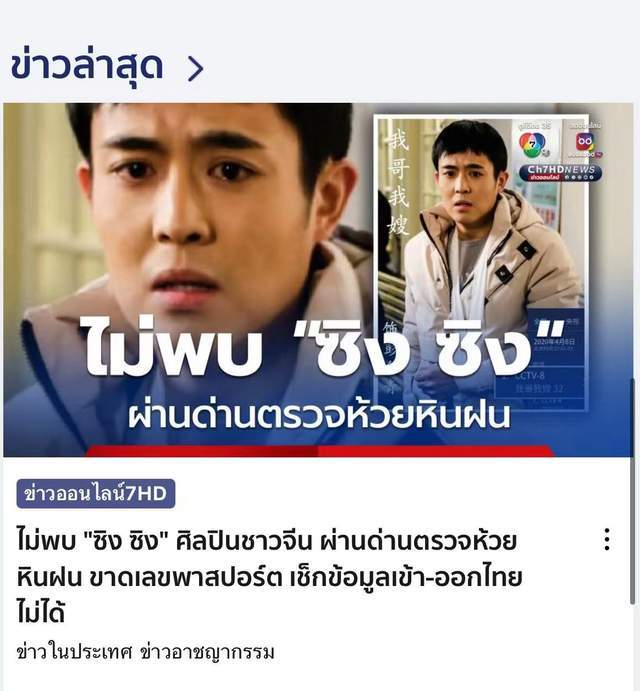Tap the ข่าวออนไลน์7HD source chip
Image resolution: width=640 pixels, height=691 pixels.
click(96, 493)
